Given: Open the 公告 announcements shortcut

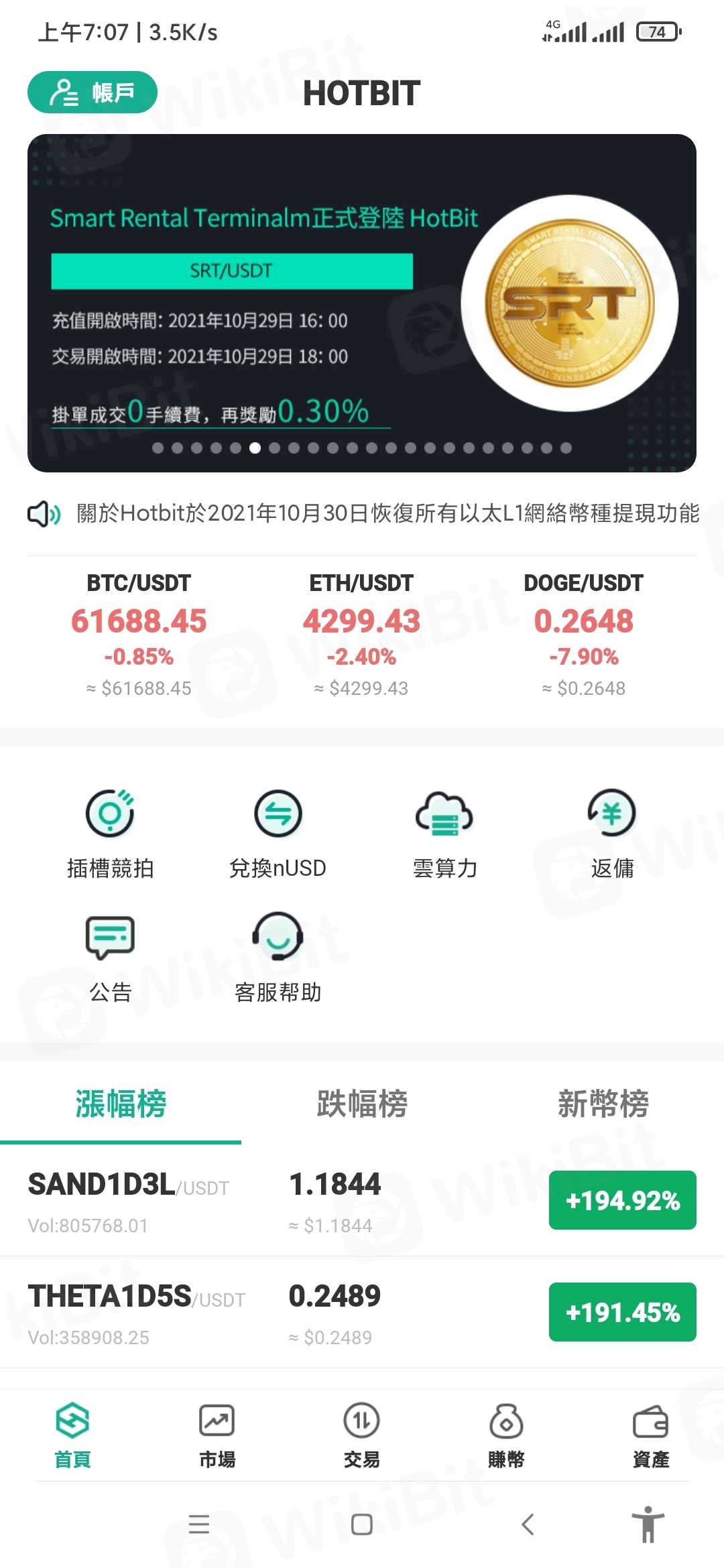Looking at the screenshot, I should click(x=111, y=956).
